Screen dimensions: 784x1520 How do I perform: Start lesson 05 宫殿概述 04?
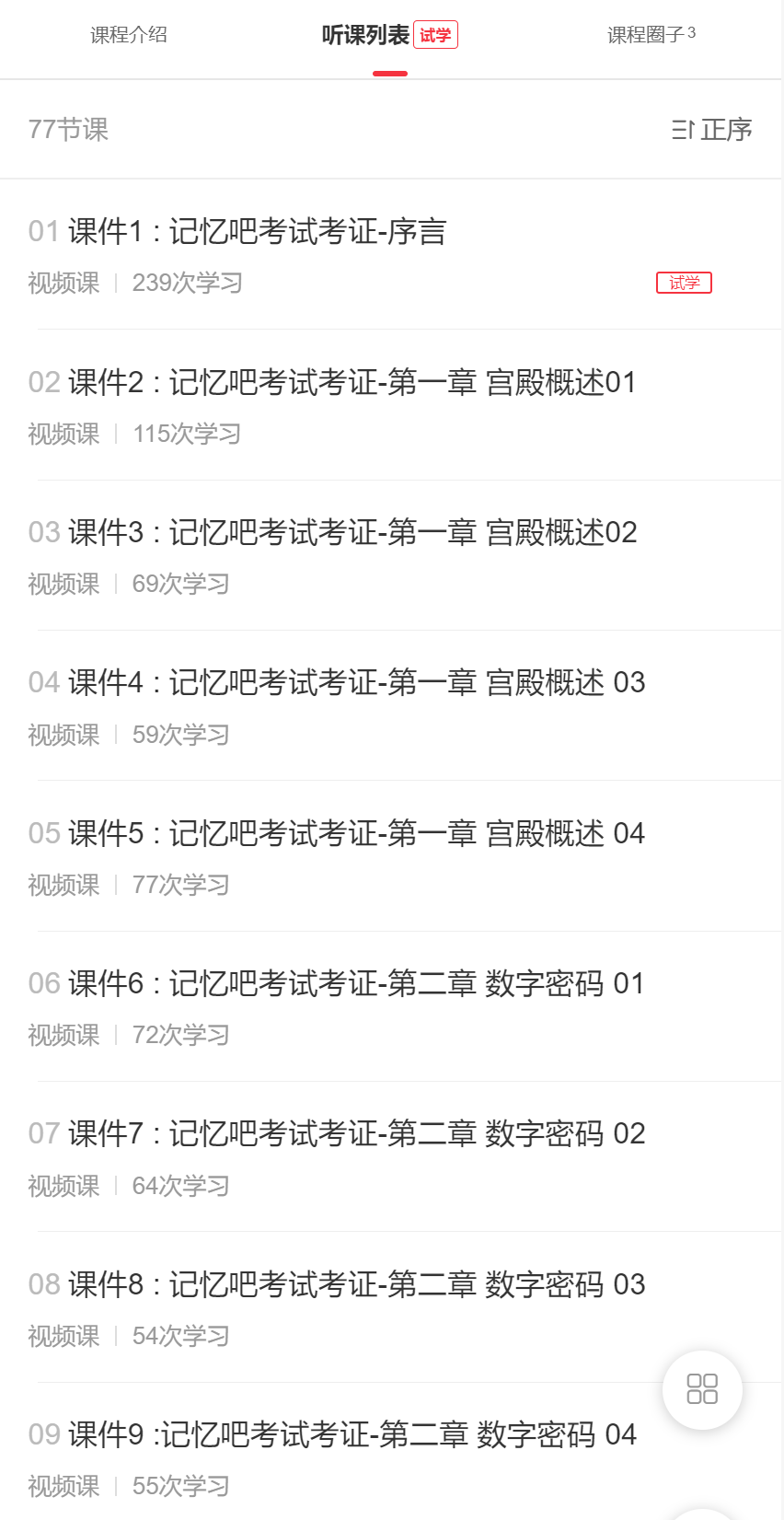point(336,833)
